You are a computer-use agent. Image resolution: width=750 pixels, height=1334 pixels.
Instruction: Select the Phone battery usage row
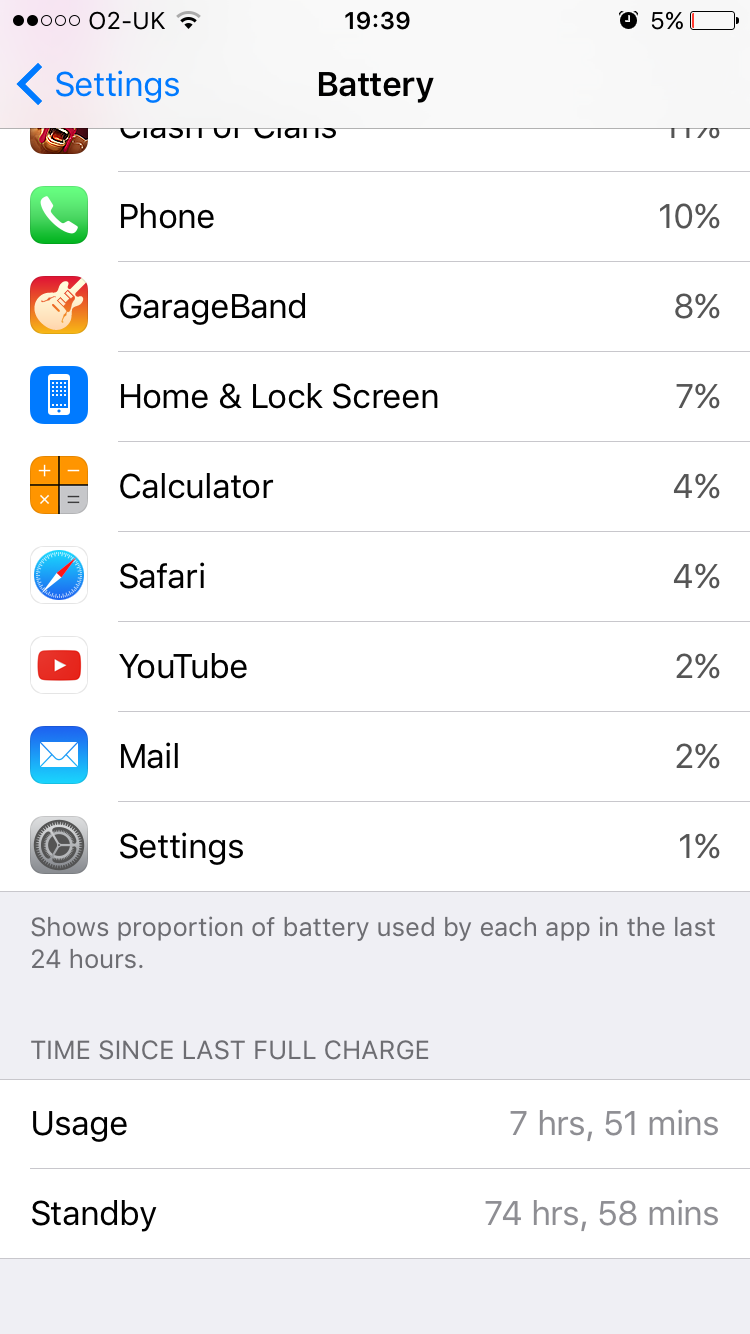(375, 216)
